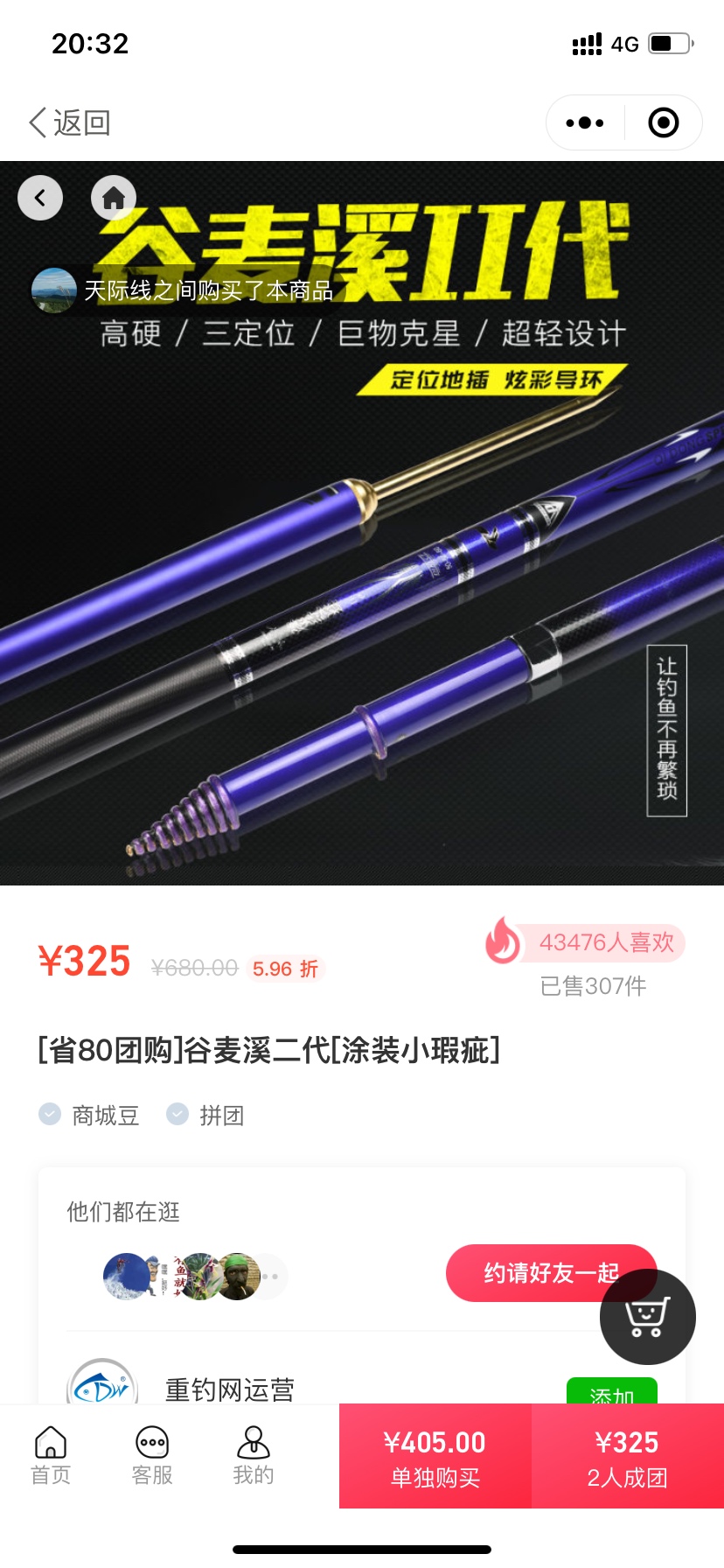Switch to the 首页 tab

(x=51, y=1456)
